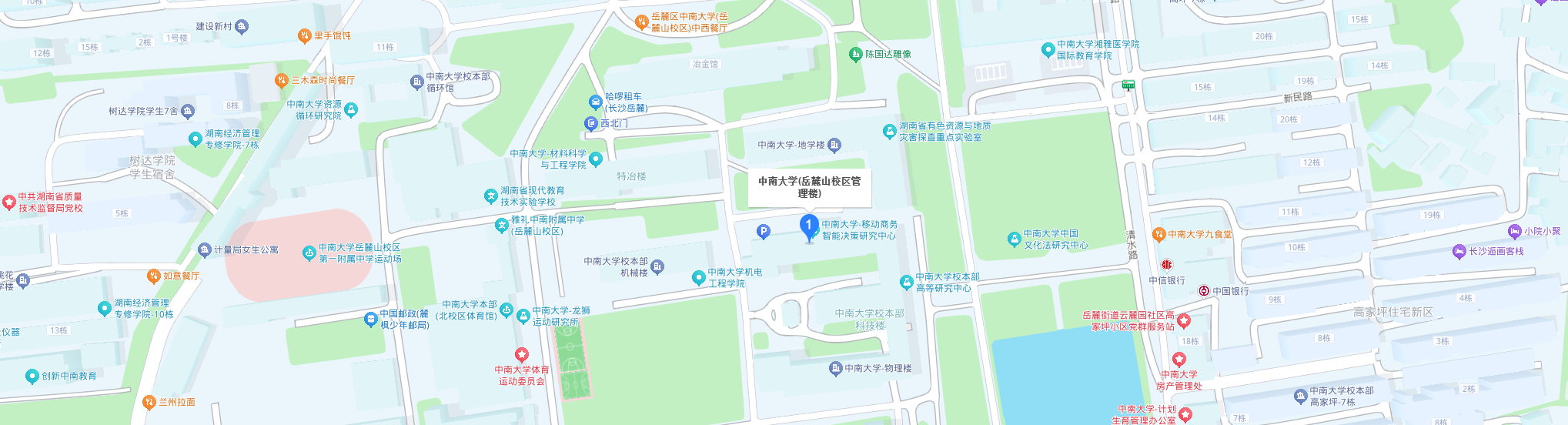Open 如意餐厅 restaurant marker
Screen dimensions: 1568x425
(x=154, y=276)
